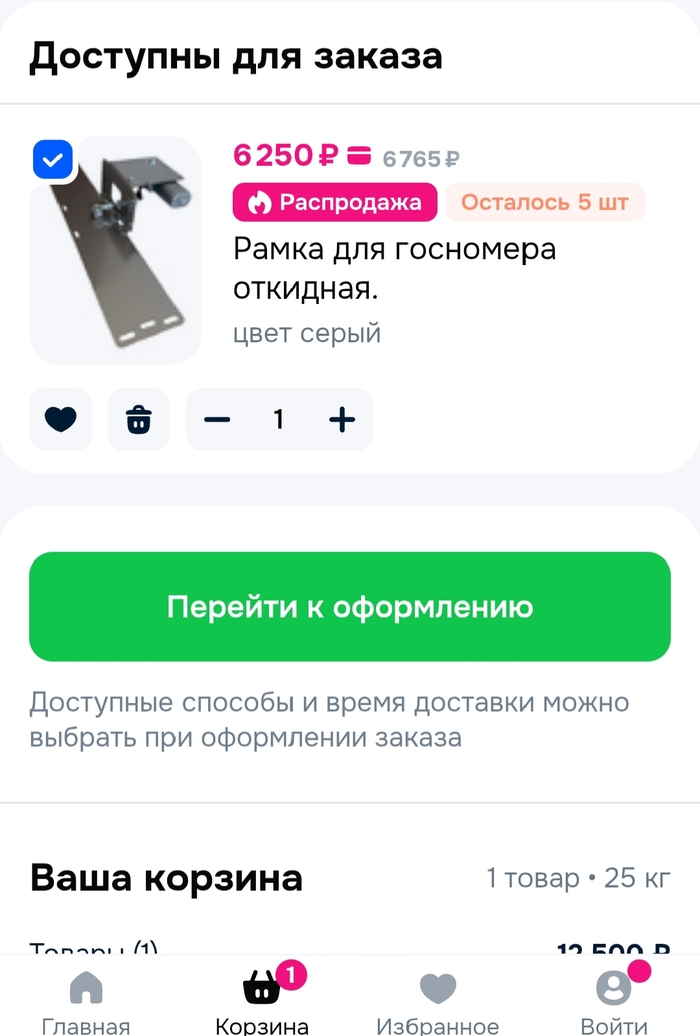Increase the item quantity with the plus button

pos(342,420)
